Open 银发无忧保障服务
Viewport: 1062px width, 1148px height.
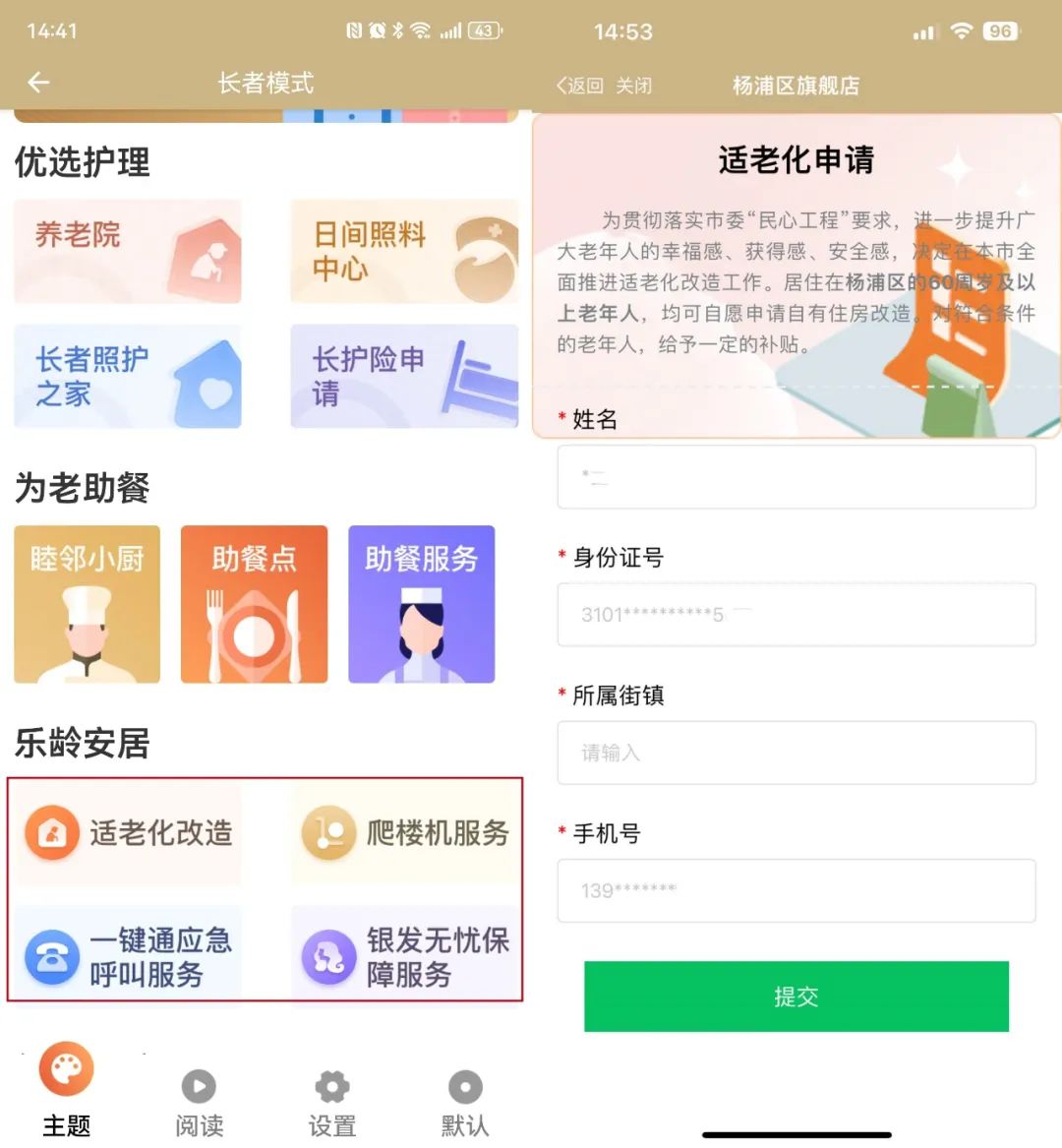pos(404,956)
